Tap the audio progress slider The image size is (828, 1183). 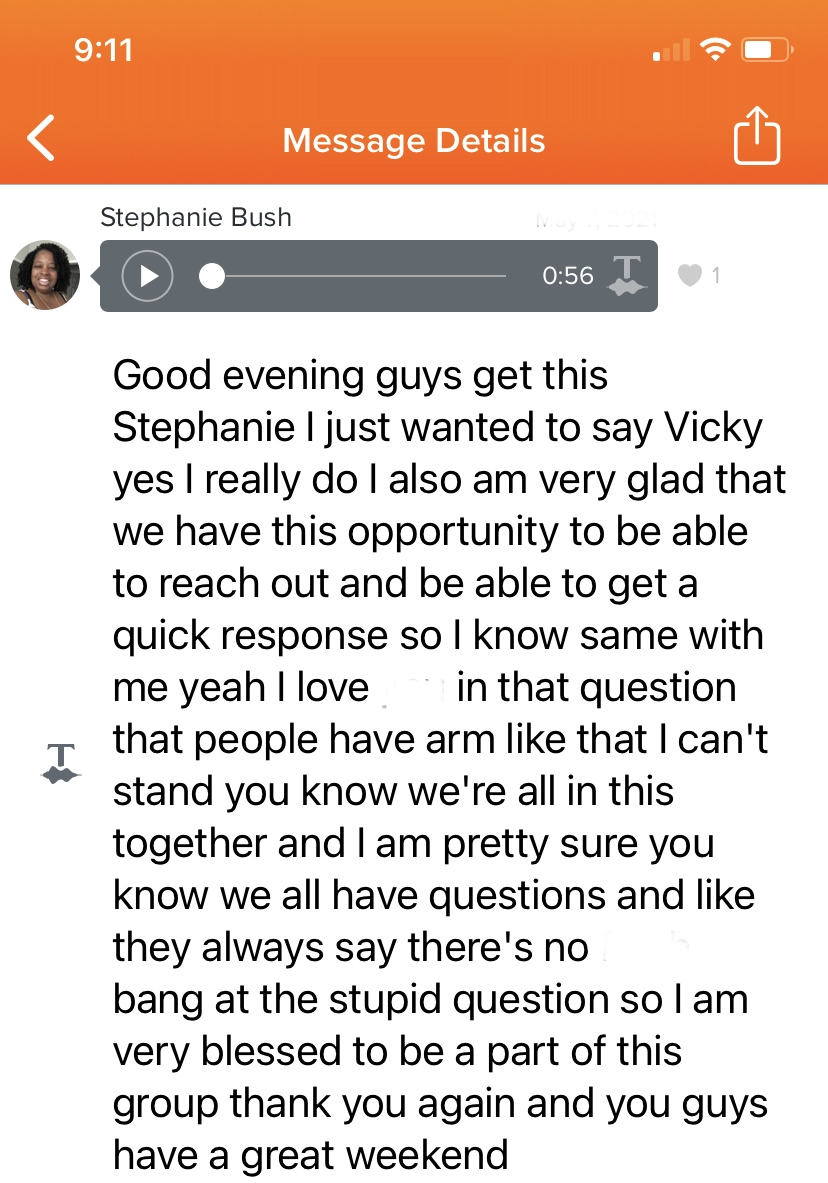(356, 276)
